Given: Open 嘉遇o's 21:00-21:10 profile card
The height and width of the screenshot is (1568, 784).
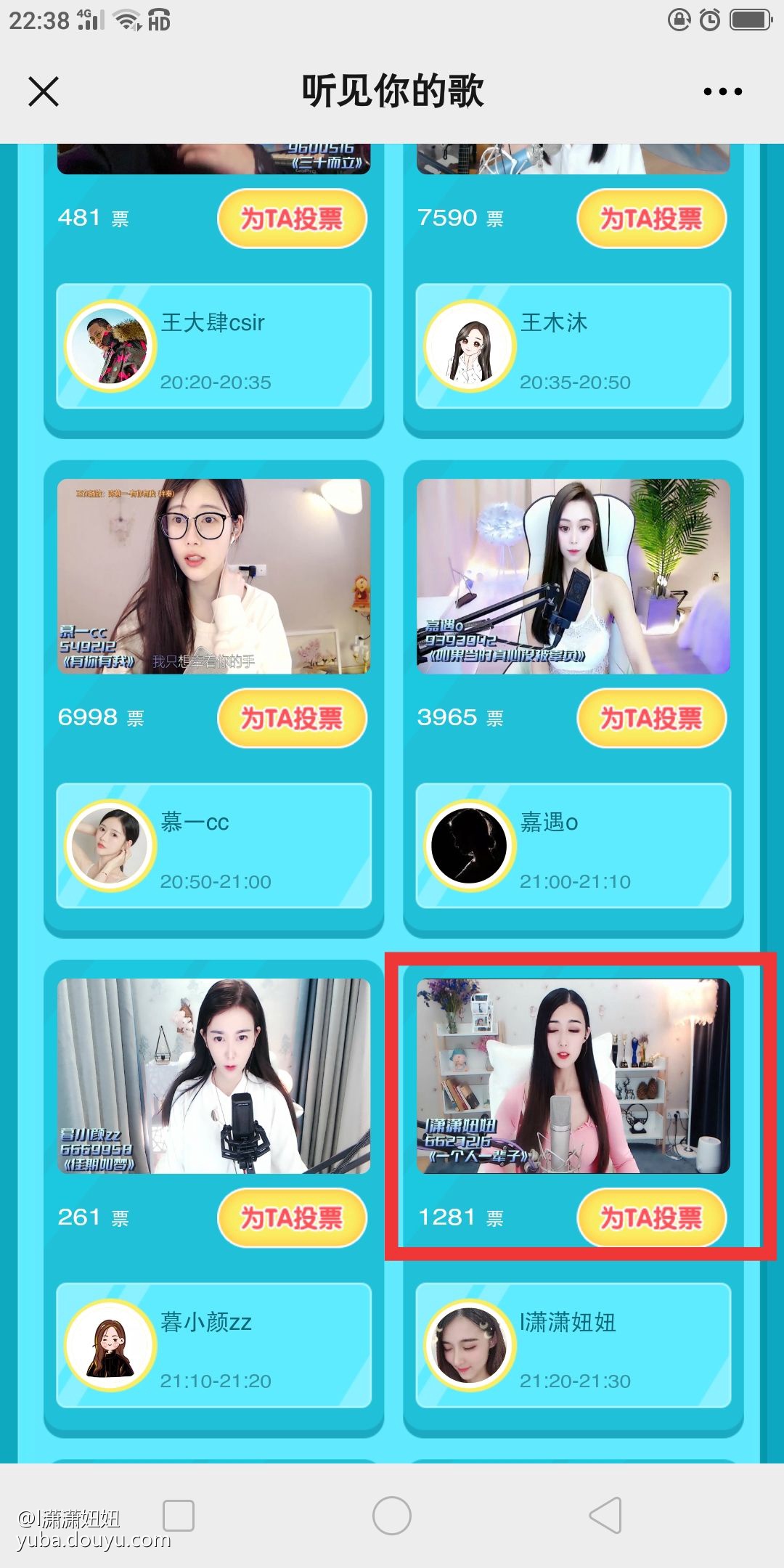Looking at the screenshot, I should (x=573, y=846).
